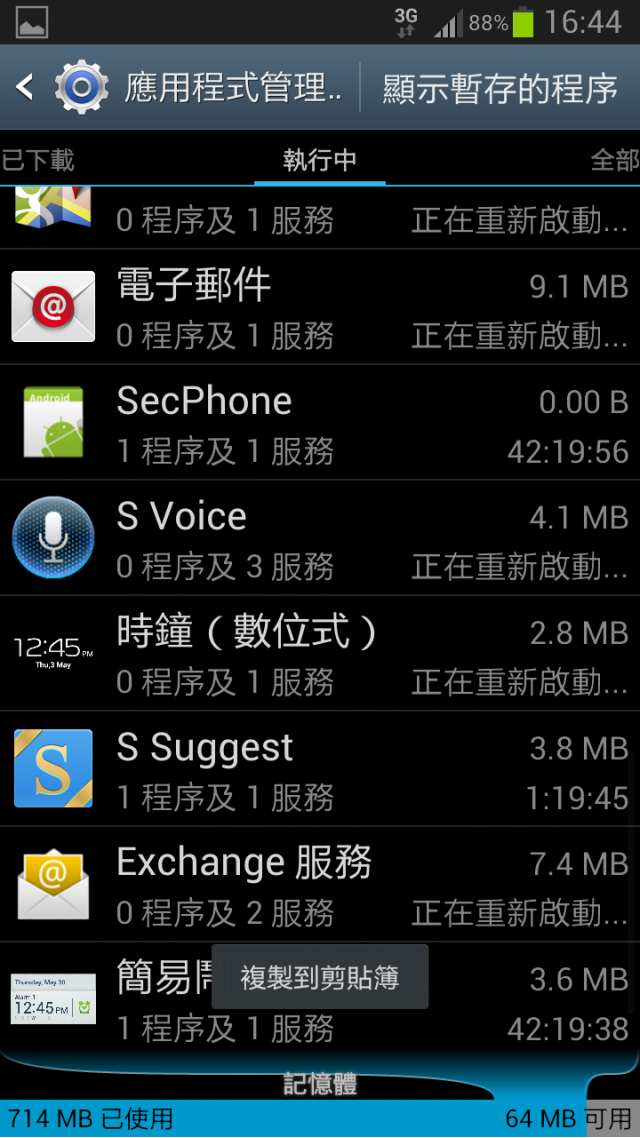Switch to the 全部 tab
The width and height of the screenshot is (640, 1138).
coord(614,160)
